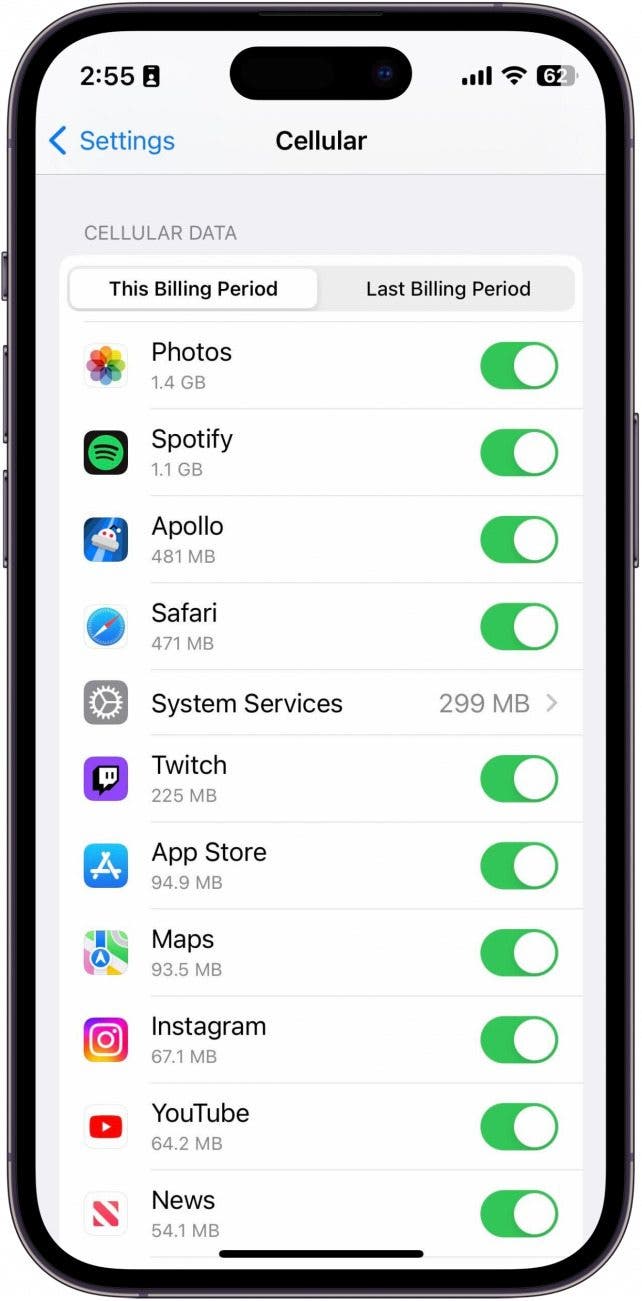
Task: Select This Billing Period segment
Action: [x=193, y=289]
